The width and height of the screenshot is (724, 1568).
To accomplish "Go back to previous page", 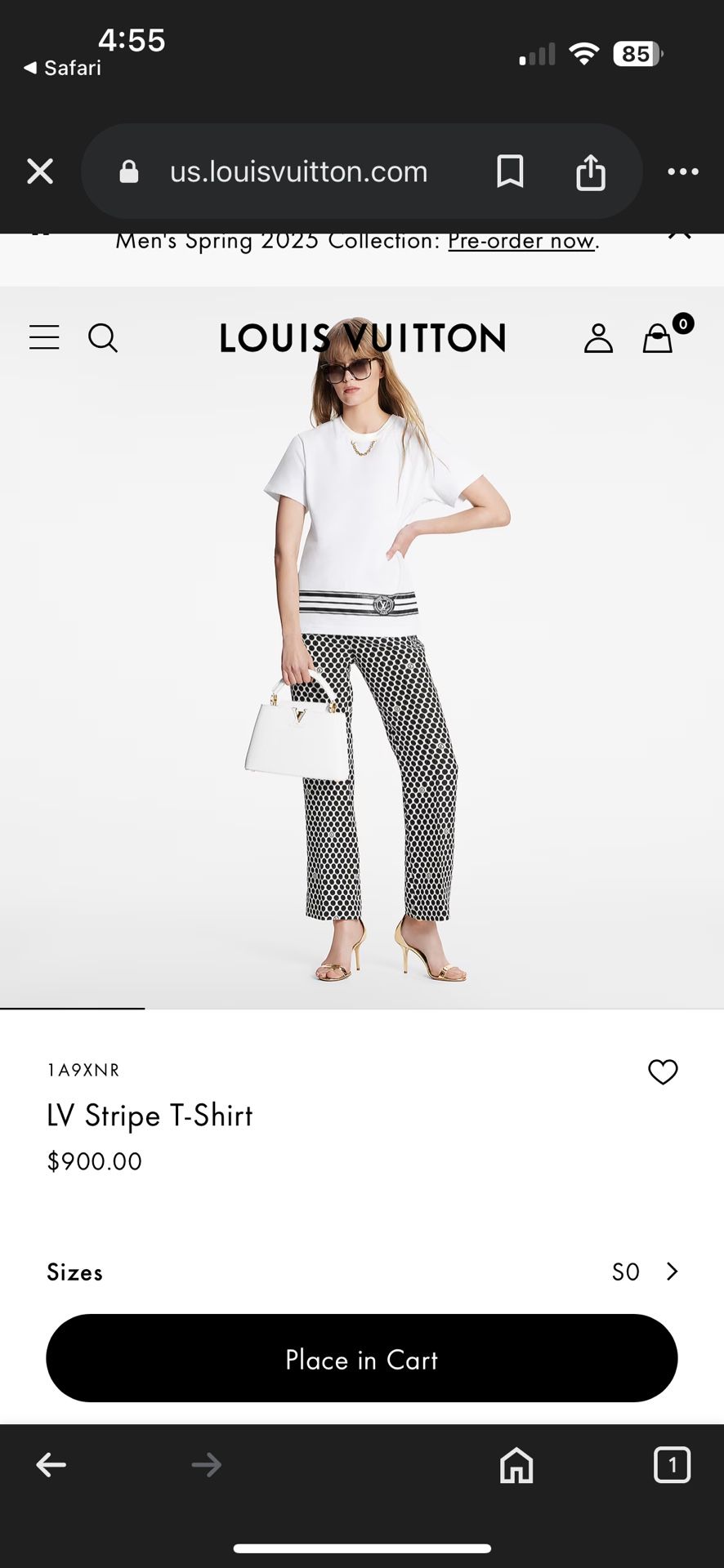I will (x=51, y=1465).
